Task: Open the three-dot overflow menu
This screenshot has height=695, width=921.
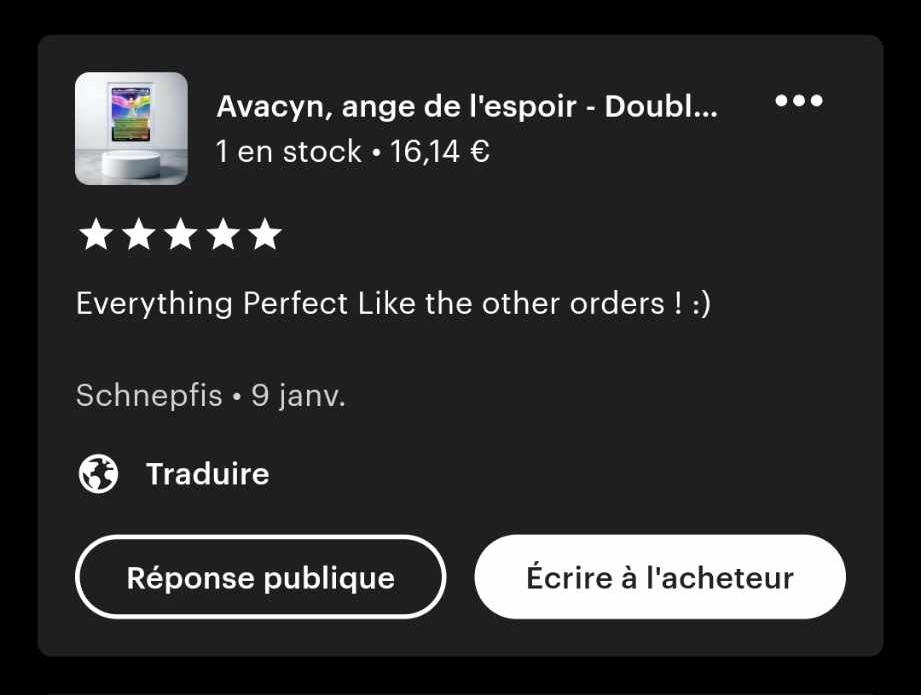Action: (x=799, y=101)
